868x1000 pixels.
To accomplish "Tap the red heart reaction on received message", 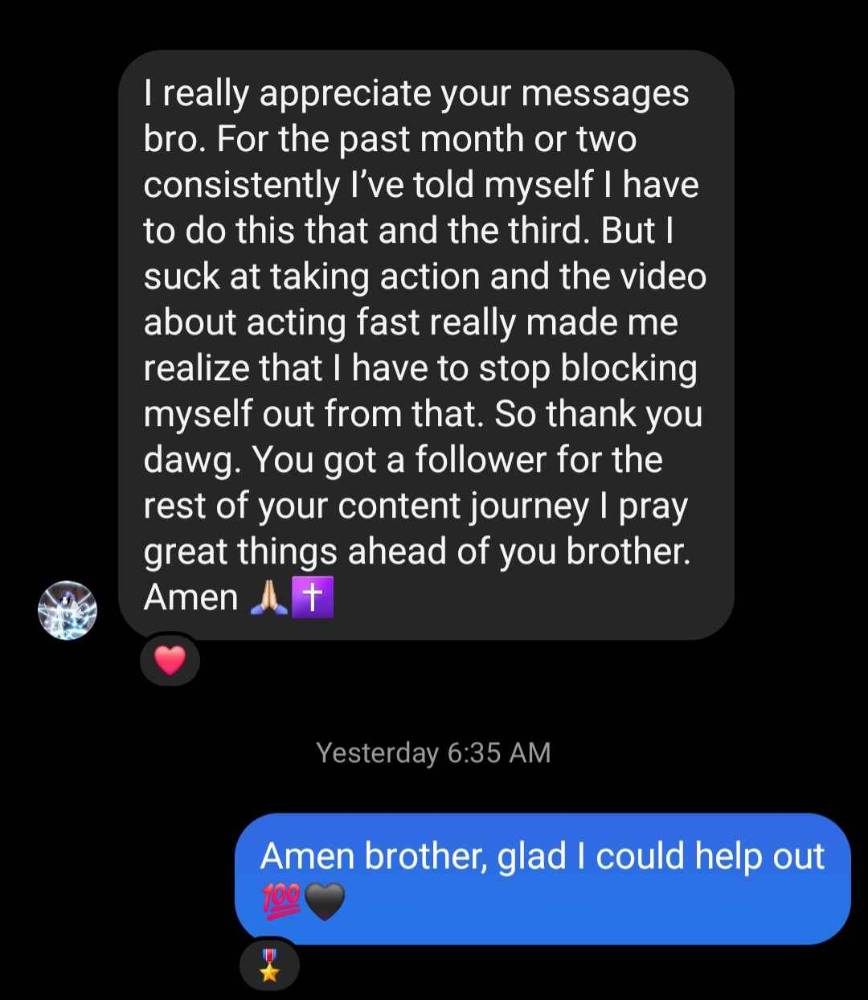I will [x=170, y=660].
